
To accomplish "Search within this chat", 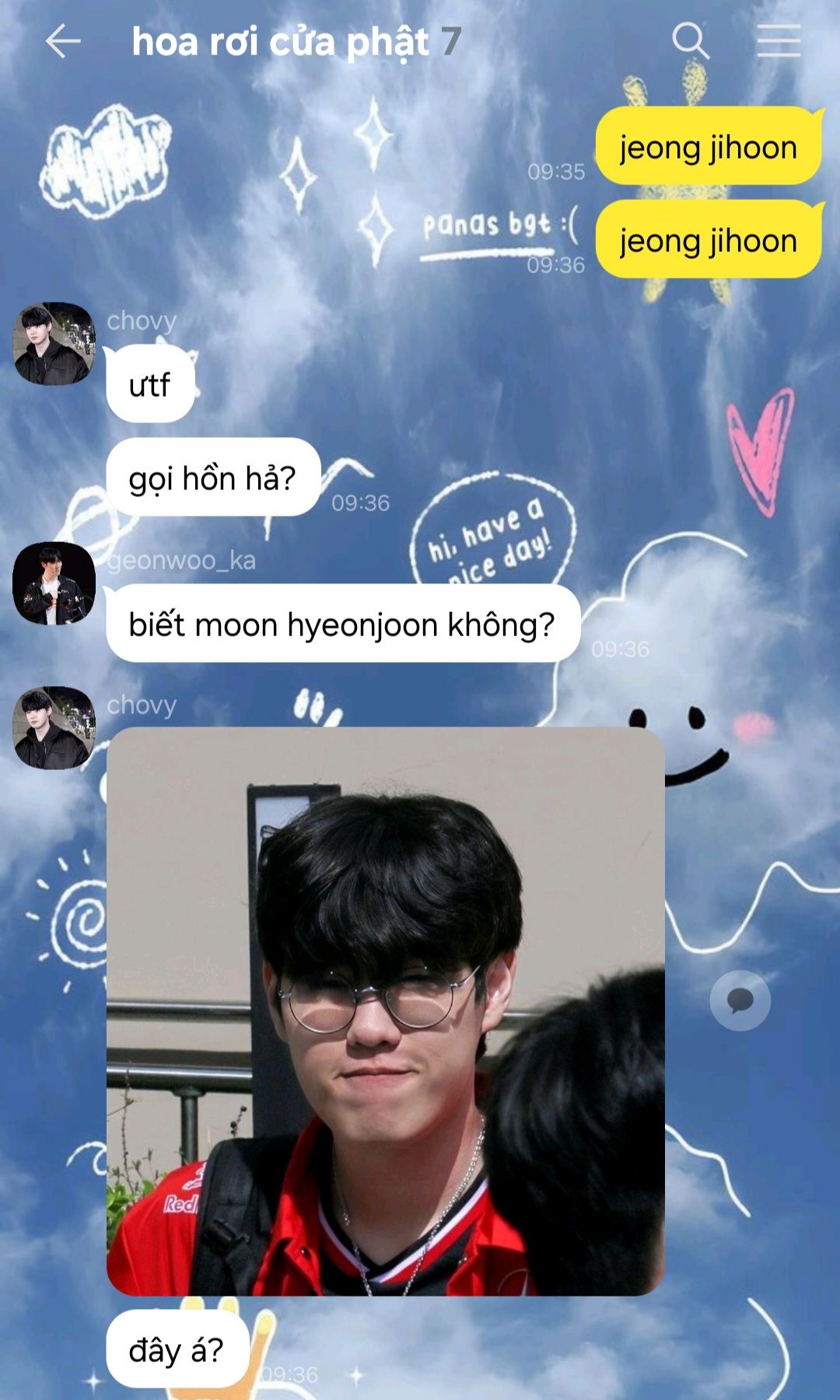I will pos(690,40).
